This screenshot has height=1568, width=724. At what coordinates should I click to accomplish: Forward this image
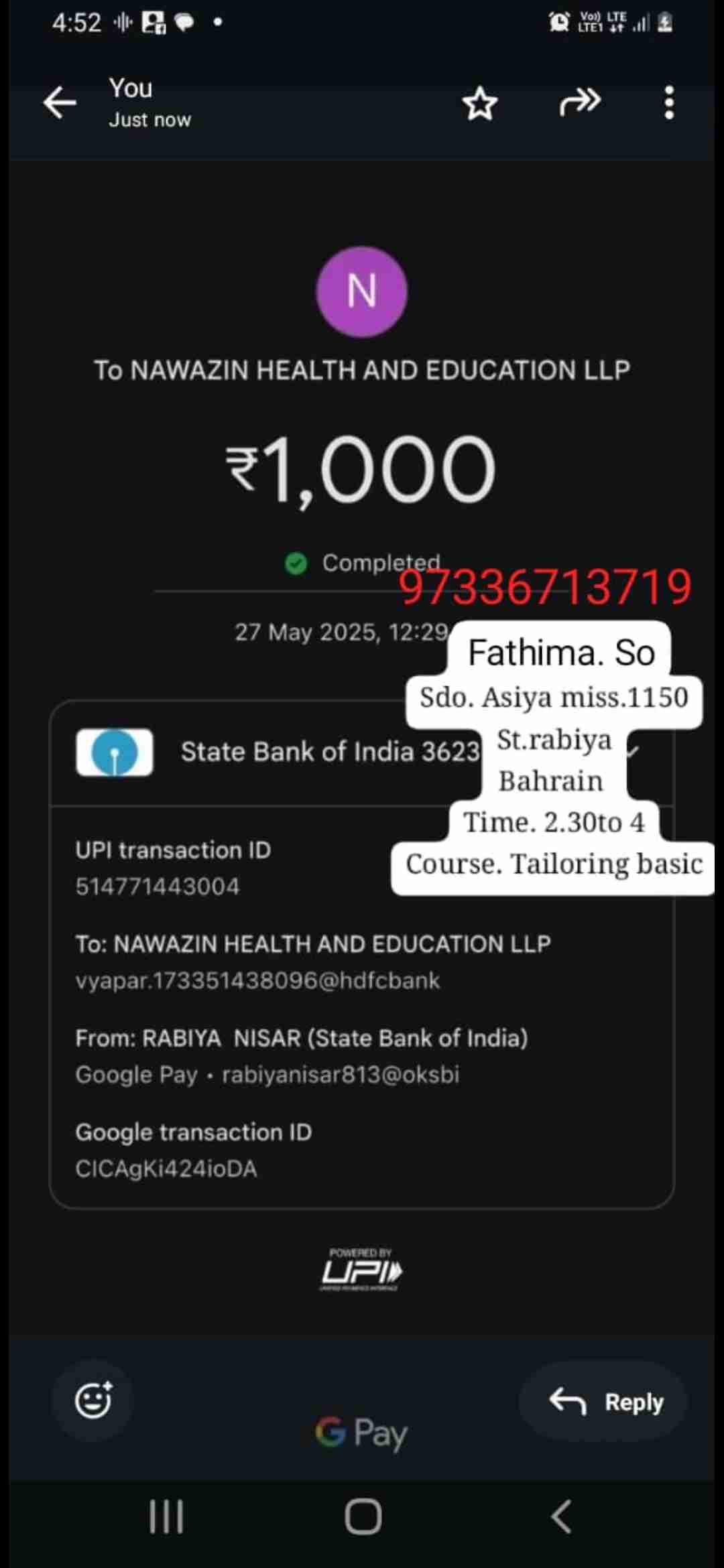[580, 103]
